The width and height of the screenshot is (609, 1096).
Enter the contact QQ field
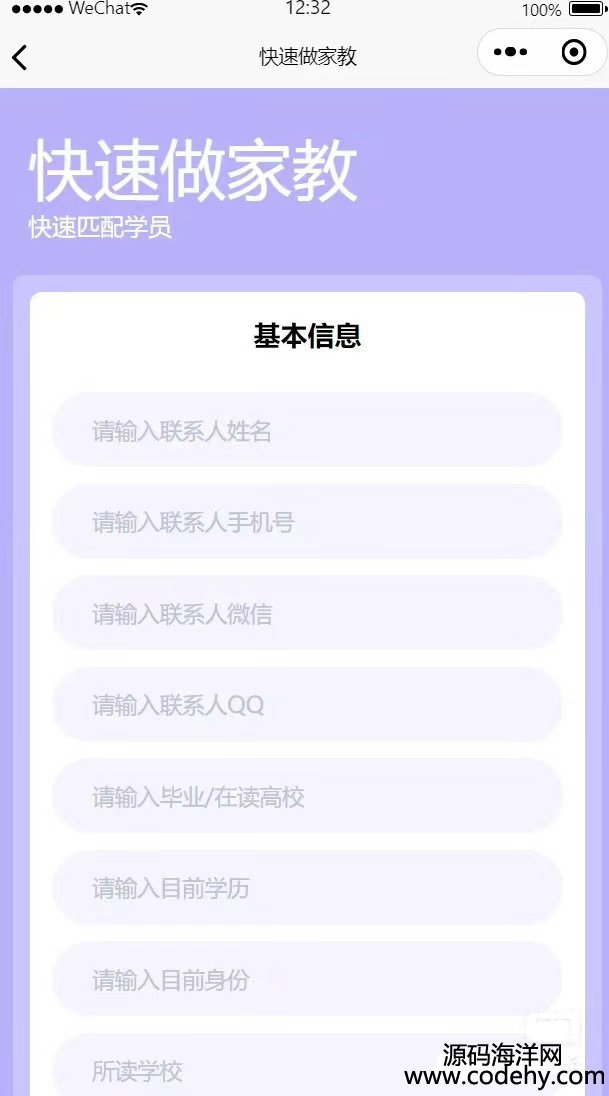coord(307,705)
